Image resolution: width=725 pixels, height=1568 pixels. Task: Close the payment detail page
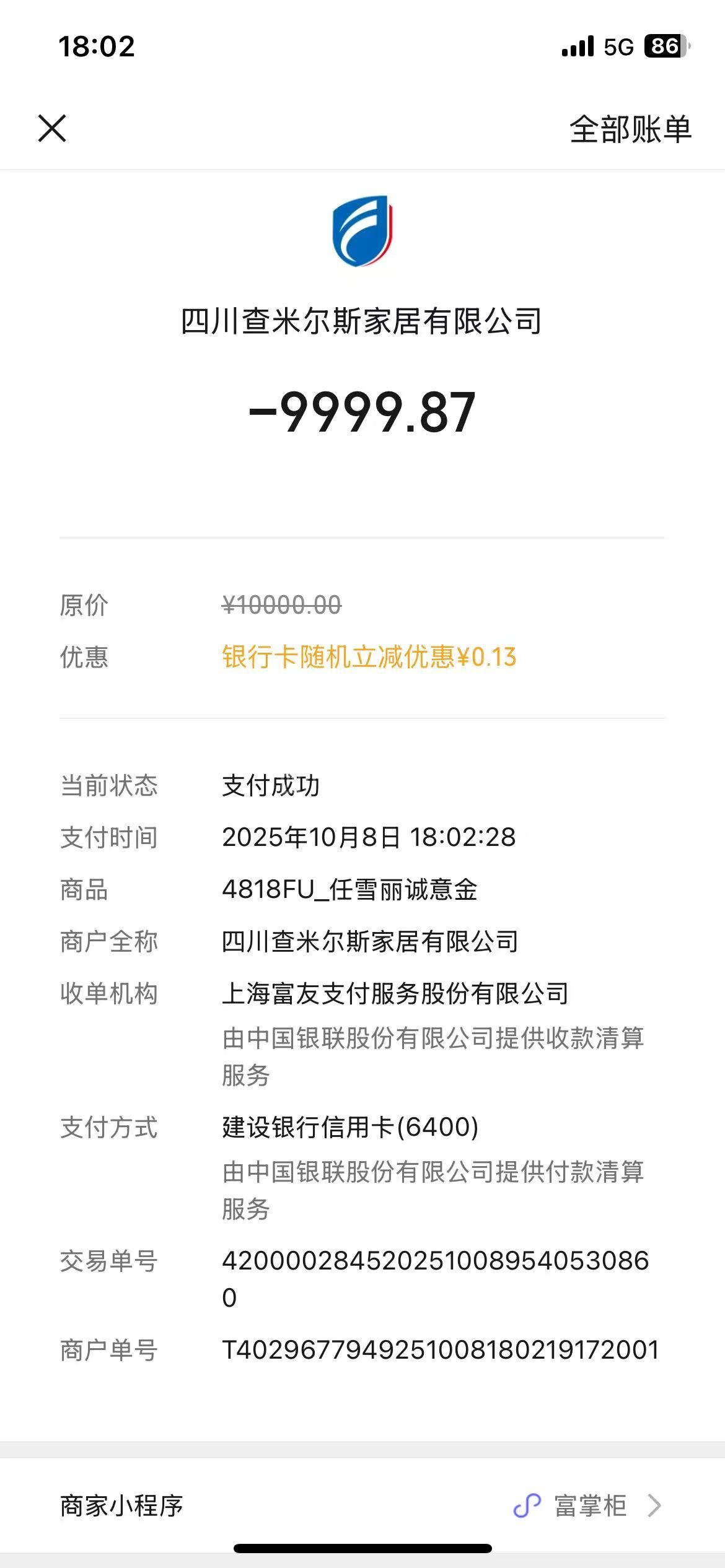52,129
